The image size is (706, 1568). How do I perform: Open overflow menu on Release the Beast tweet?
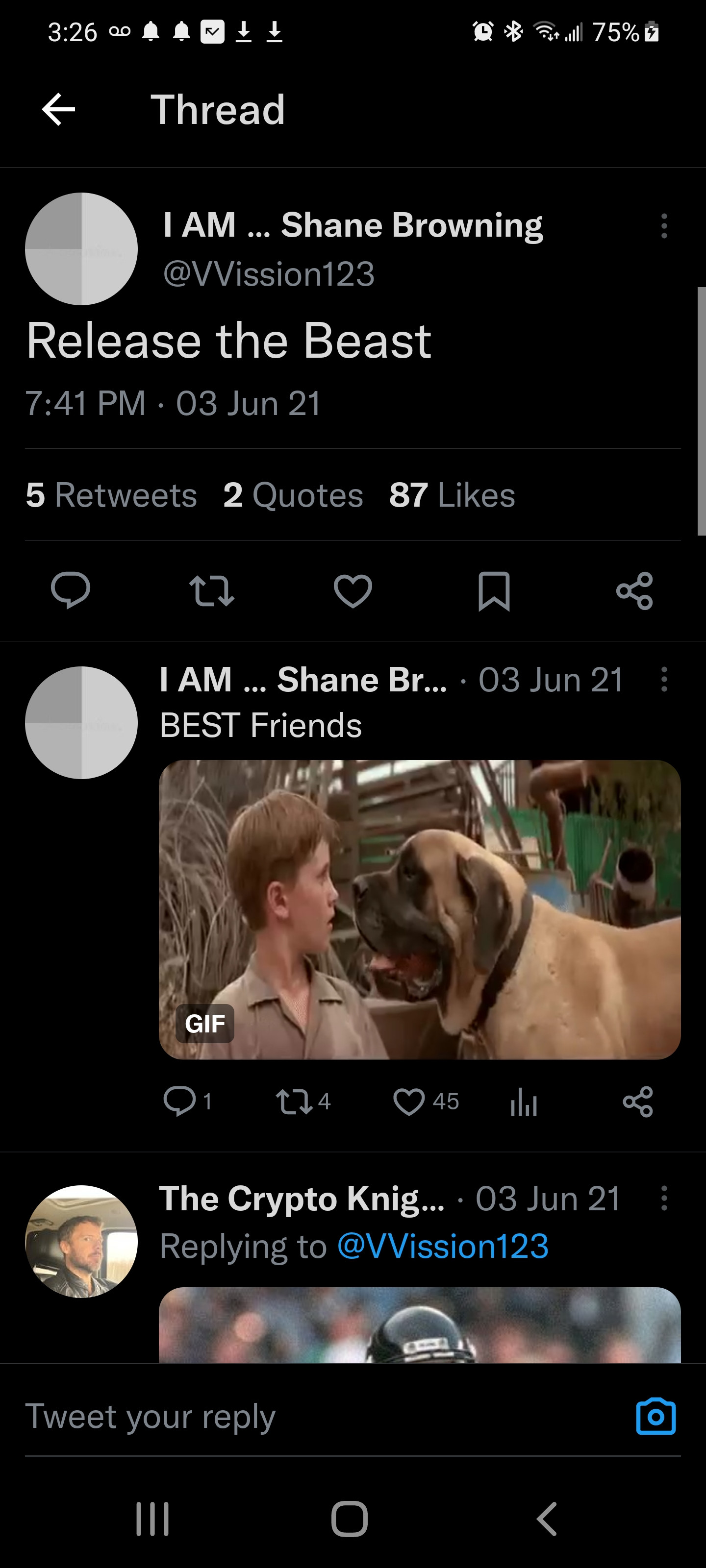(664, 226)
